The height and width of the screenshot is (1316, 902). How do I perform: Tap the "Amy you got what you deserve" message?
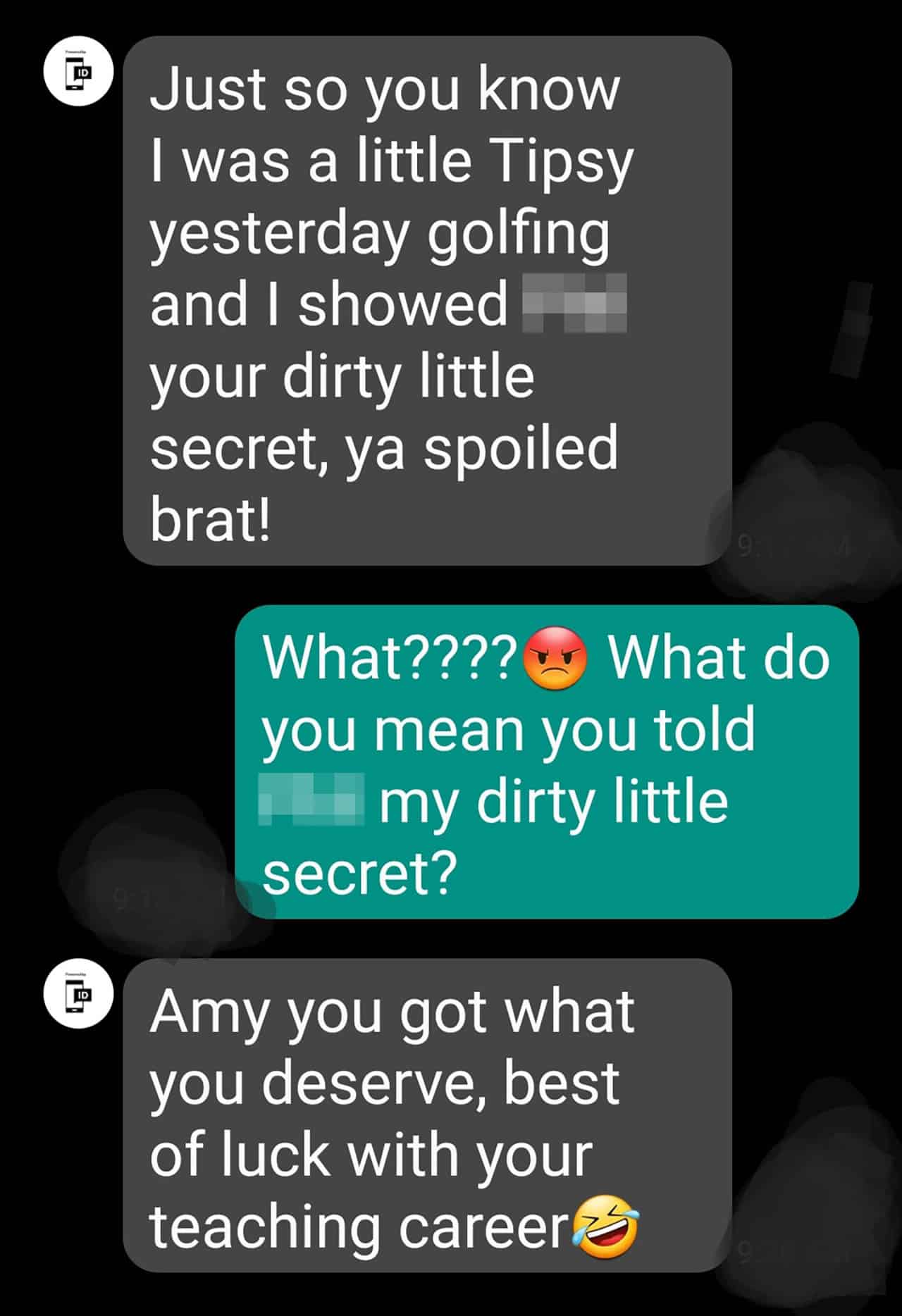click(x=426, y=1116)
